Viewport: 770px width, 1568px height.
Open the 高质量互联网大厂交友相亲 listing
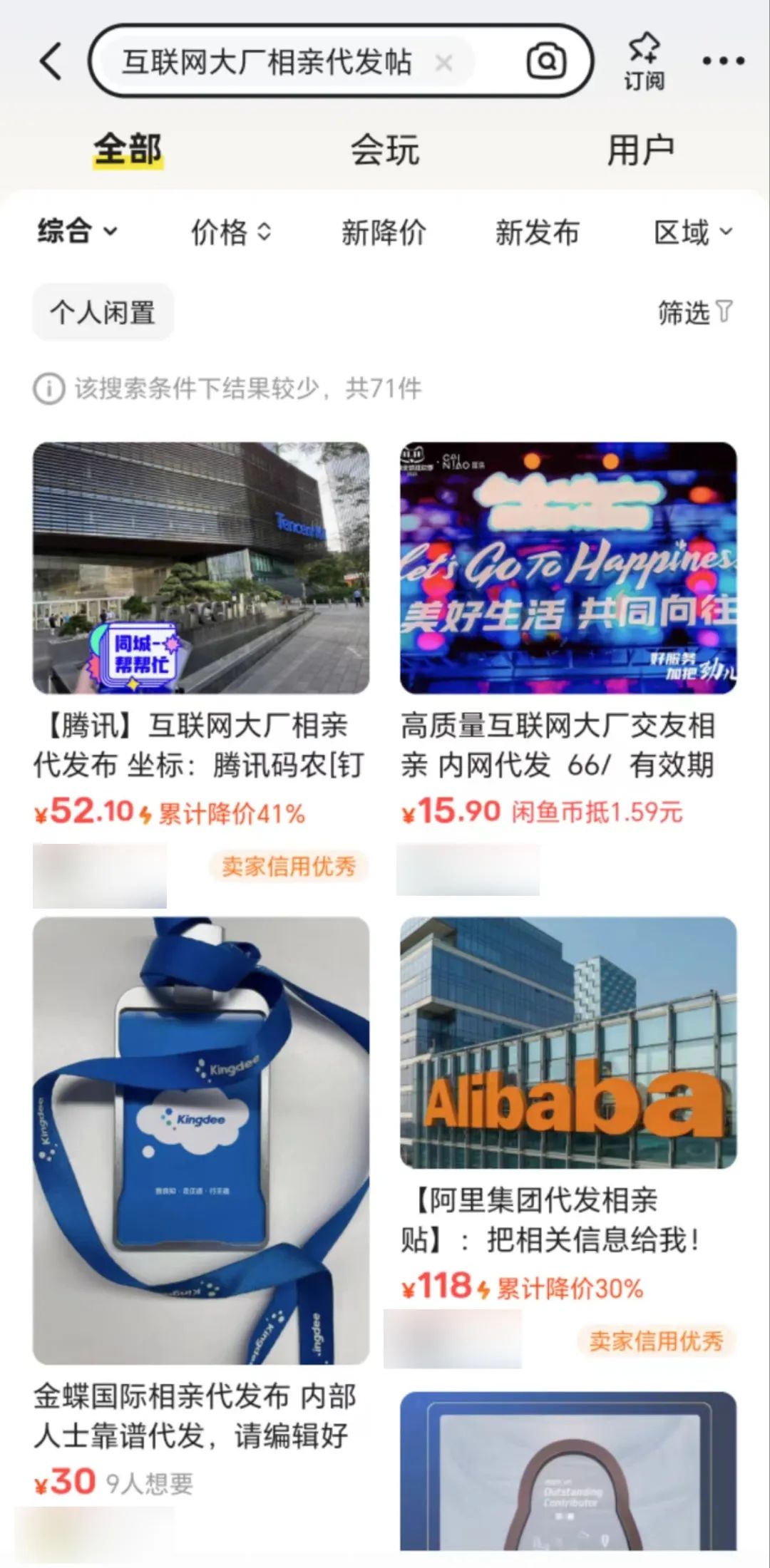click(568, 568)
